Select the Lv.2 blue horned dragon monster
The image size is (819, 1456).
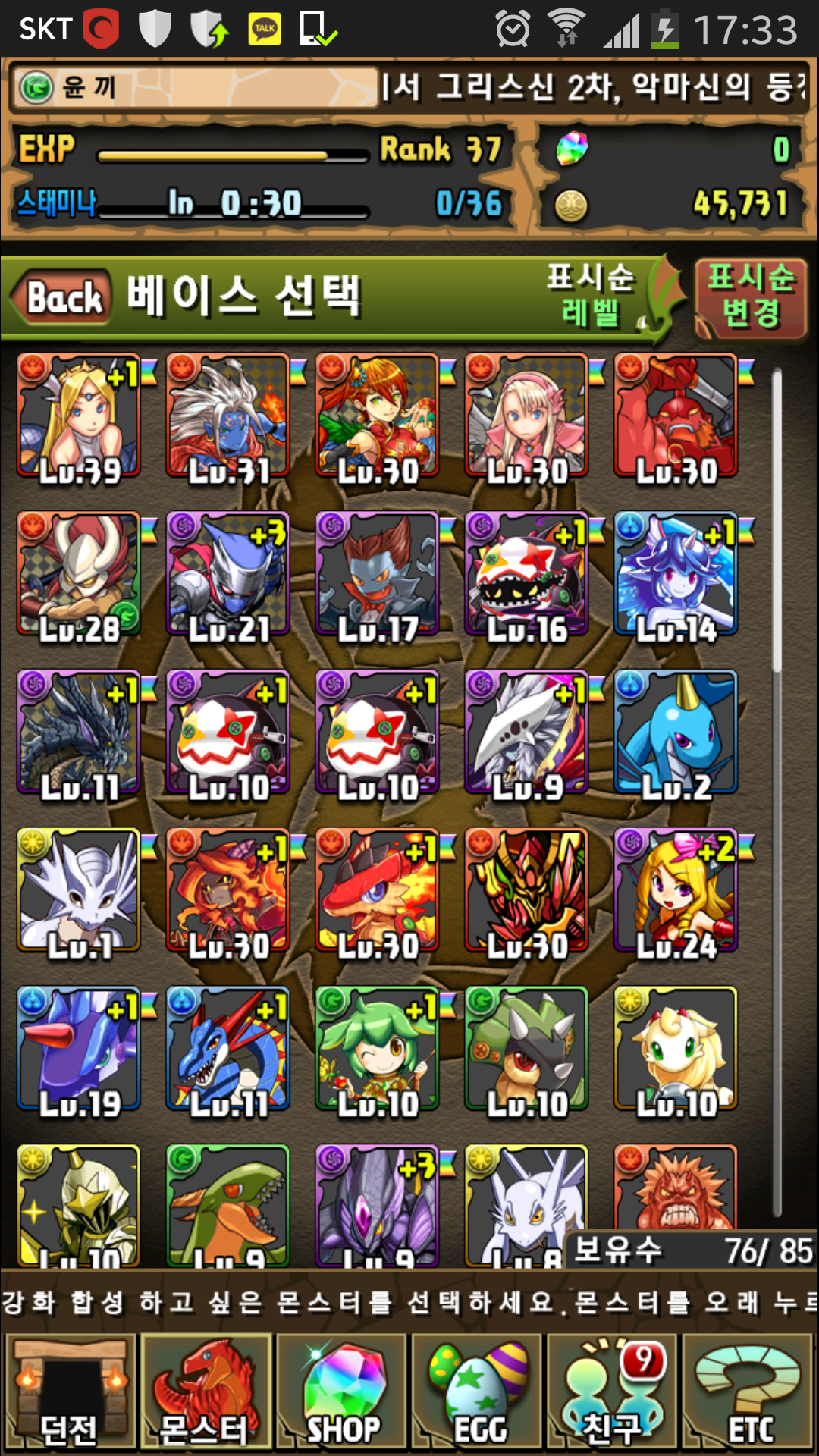pyautogui.click(x=675, y=733)
